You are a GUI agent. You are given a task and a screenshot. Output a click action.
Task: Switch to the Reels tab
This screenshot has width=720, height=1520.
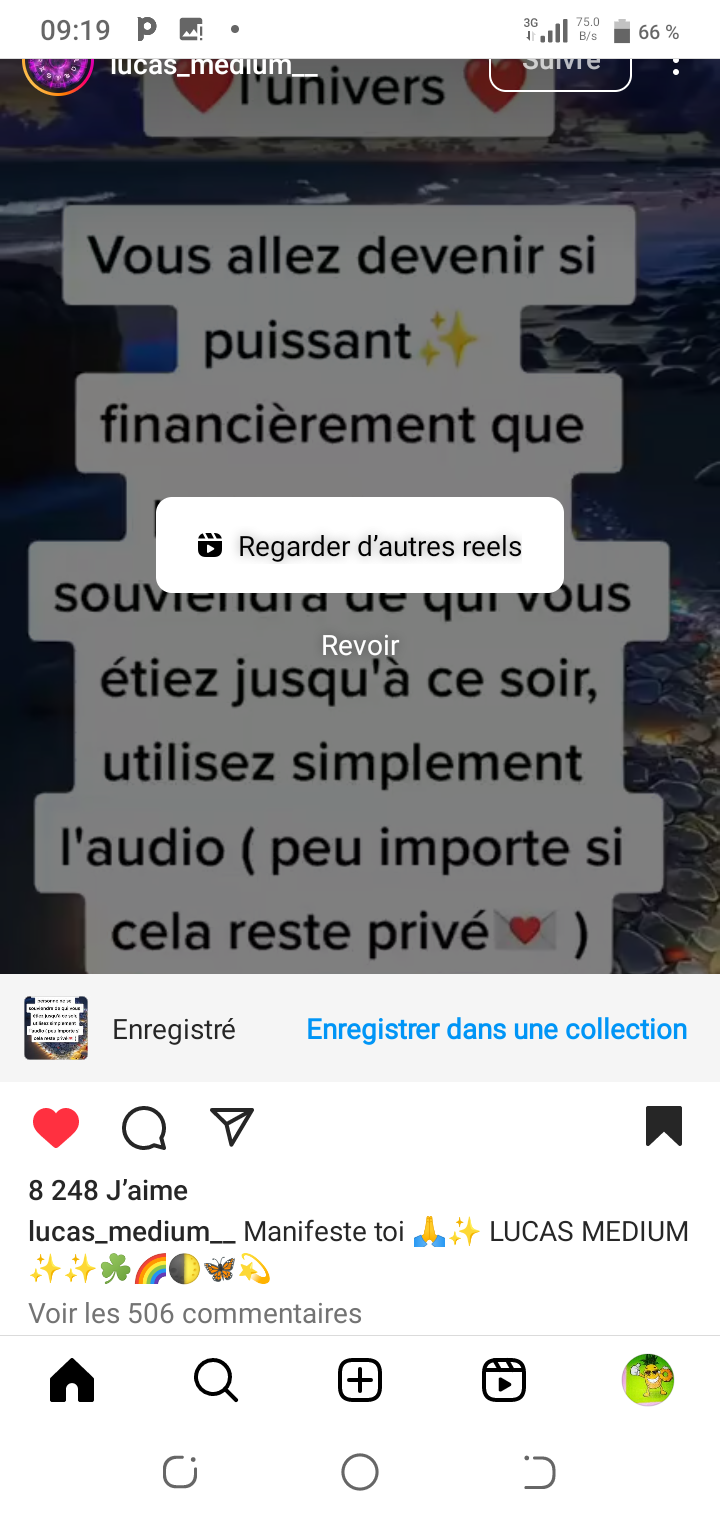(504, 1381)
